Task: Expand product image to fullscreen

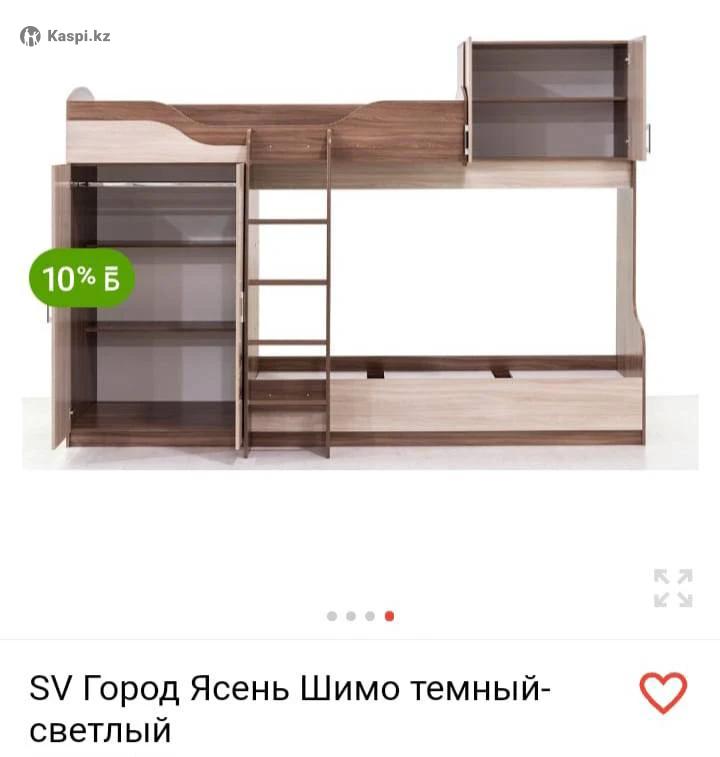Action: (x=673, y=588)
